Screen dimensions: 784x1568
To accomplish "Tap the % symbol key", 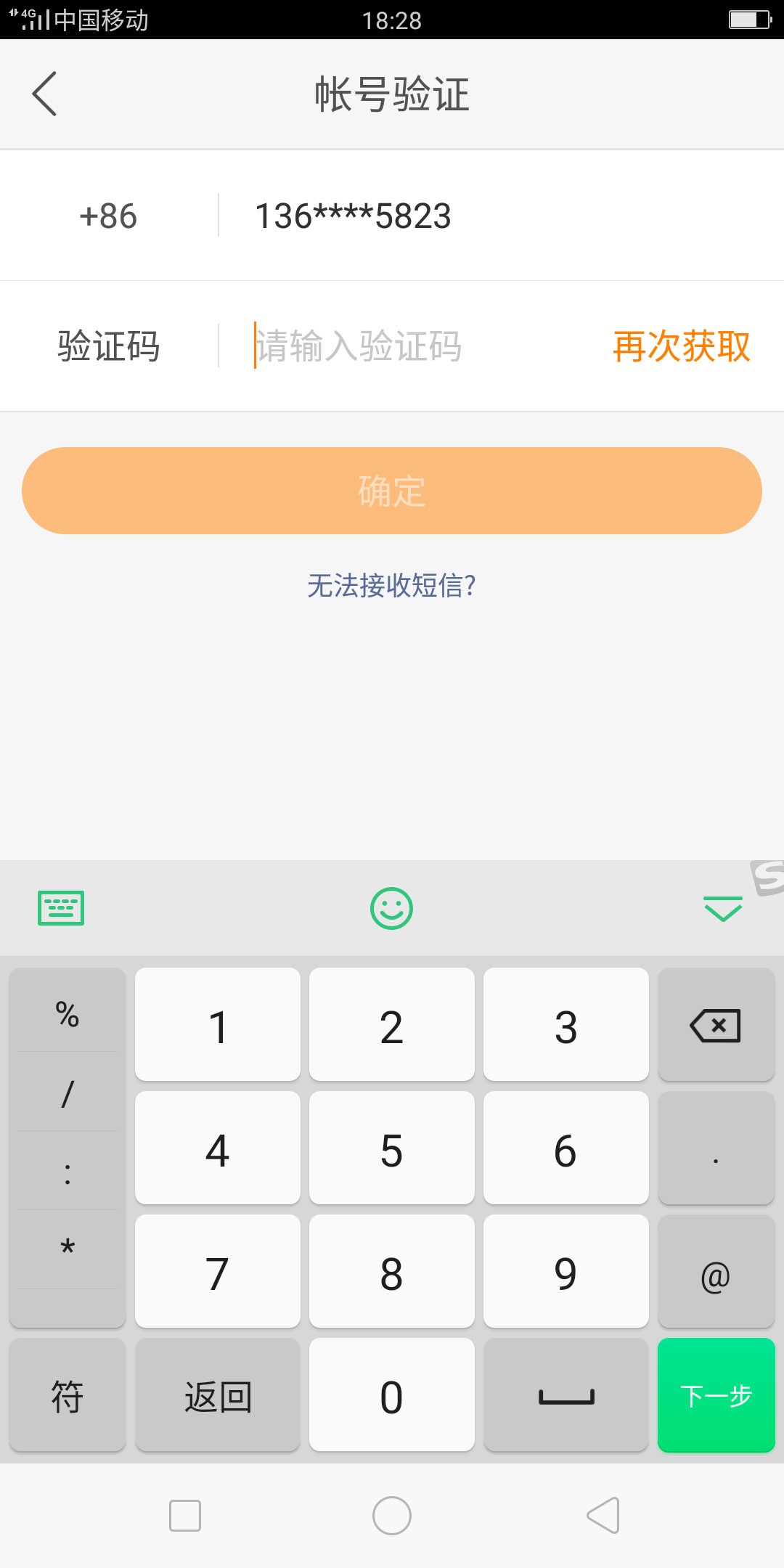I will click(68, 1013).
